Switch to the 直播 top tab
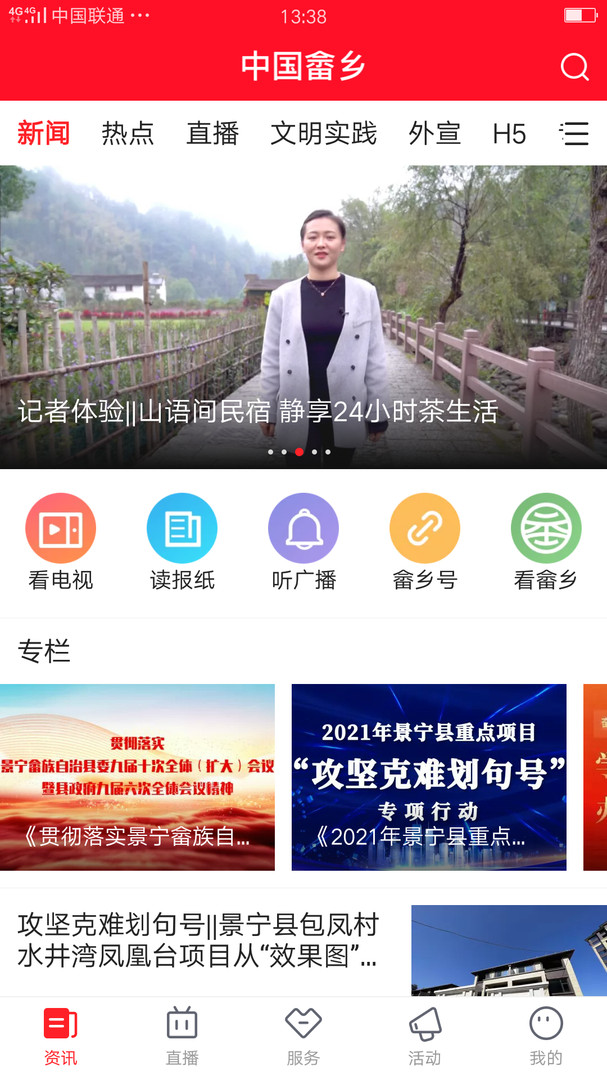The image size is (607, 1080). pyautogui.click(x=212, y=133)
